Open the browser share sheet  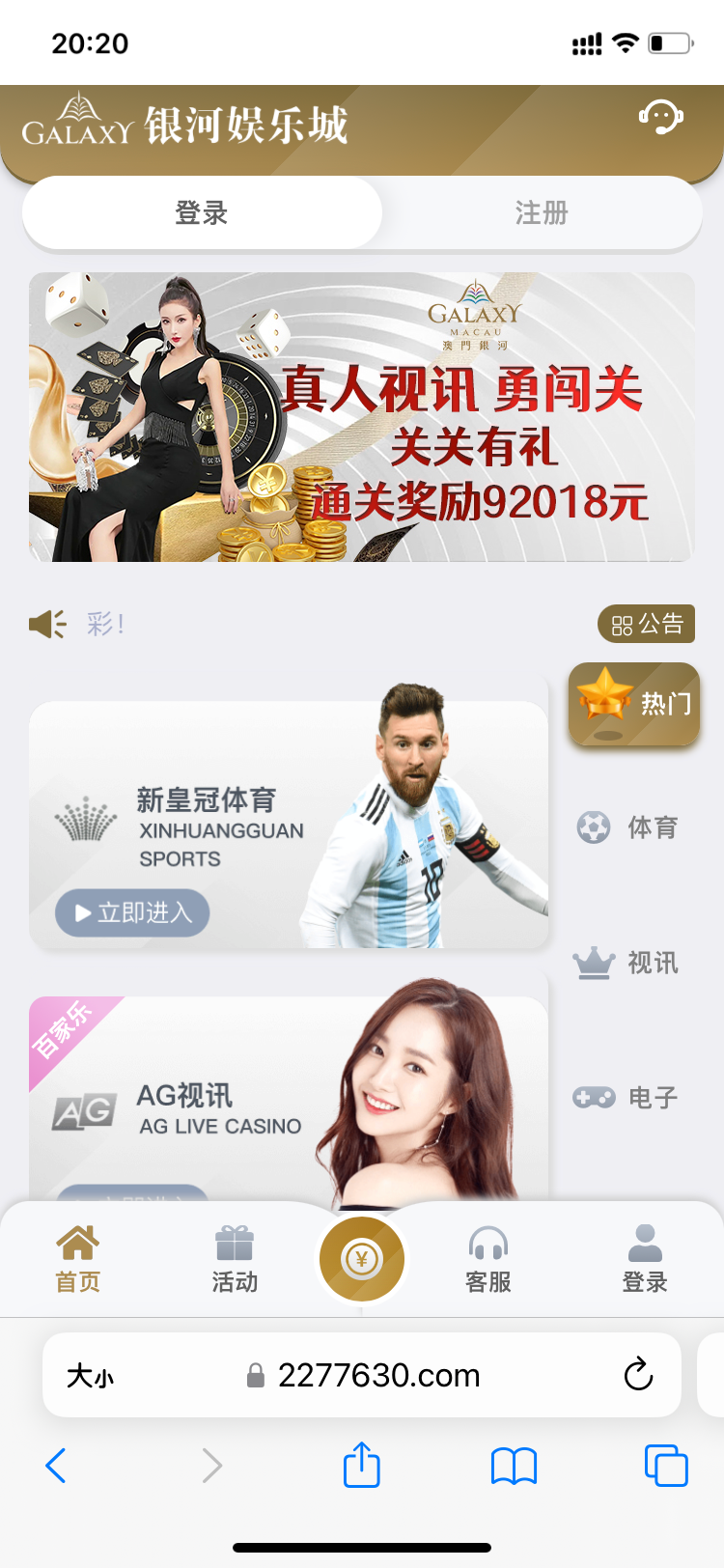coord(362,1466)
